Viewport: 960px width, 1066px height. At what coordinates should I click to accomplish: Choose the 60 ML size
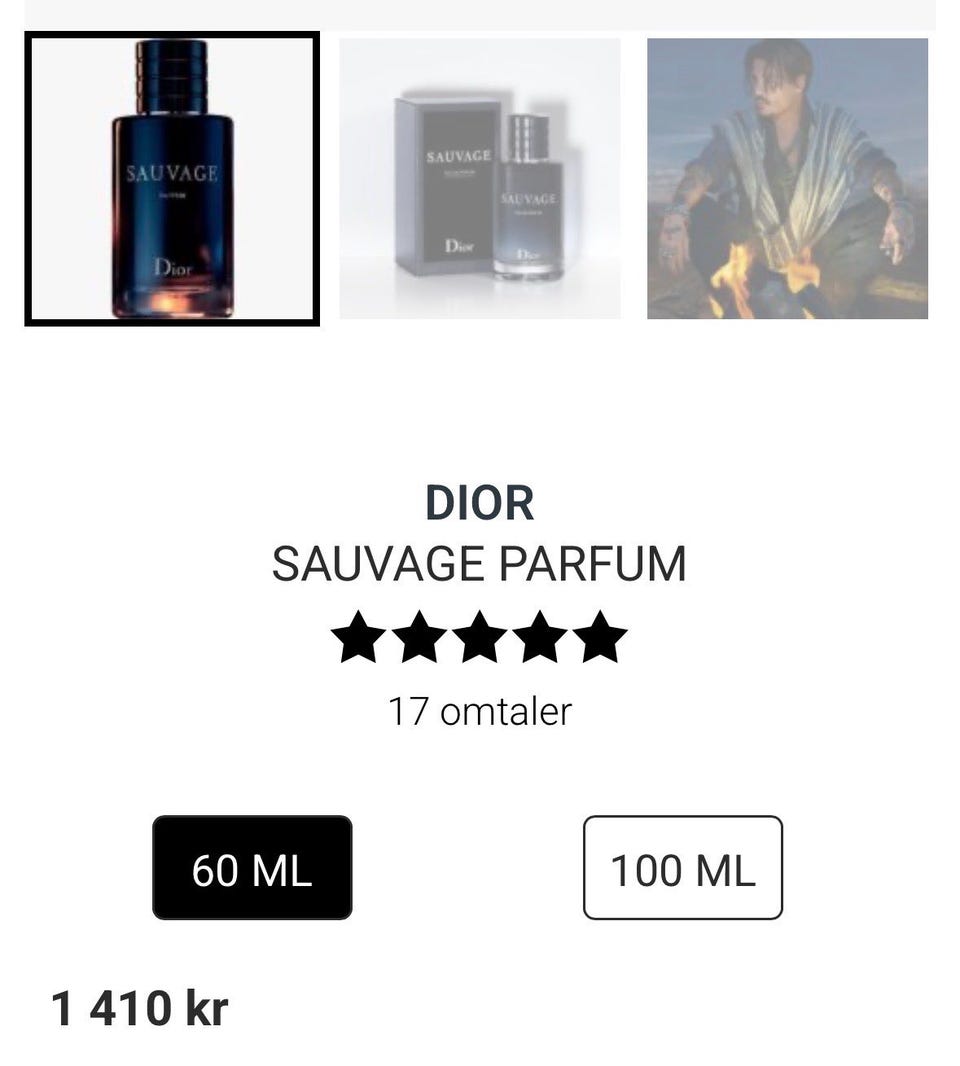tap(252, 868)
